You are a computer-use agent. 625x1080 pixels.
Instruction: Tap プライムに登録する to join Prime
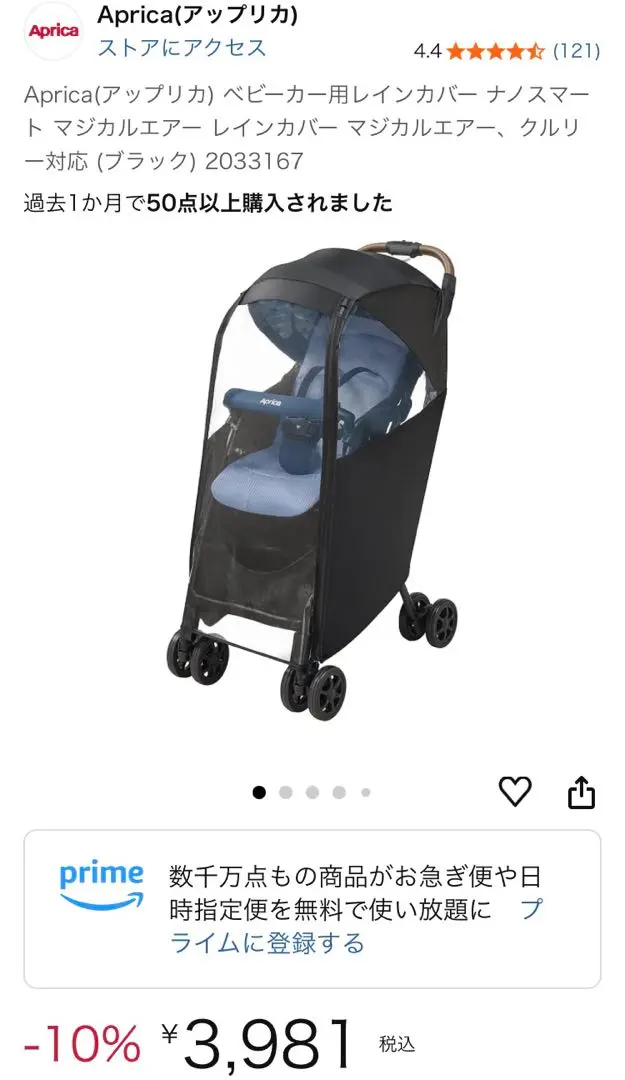356,926
